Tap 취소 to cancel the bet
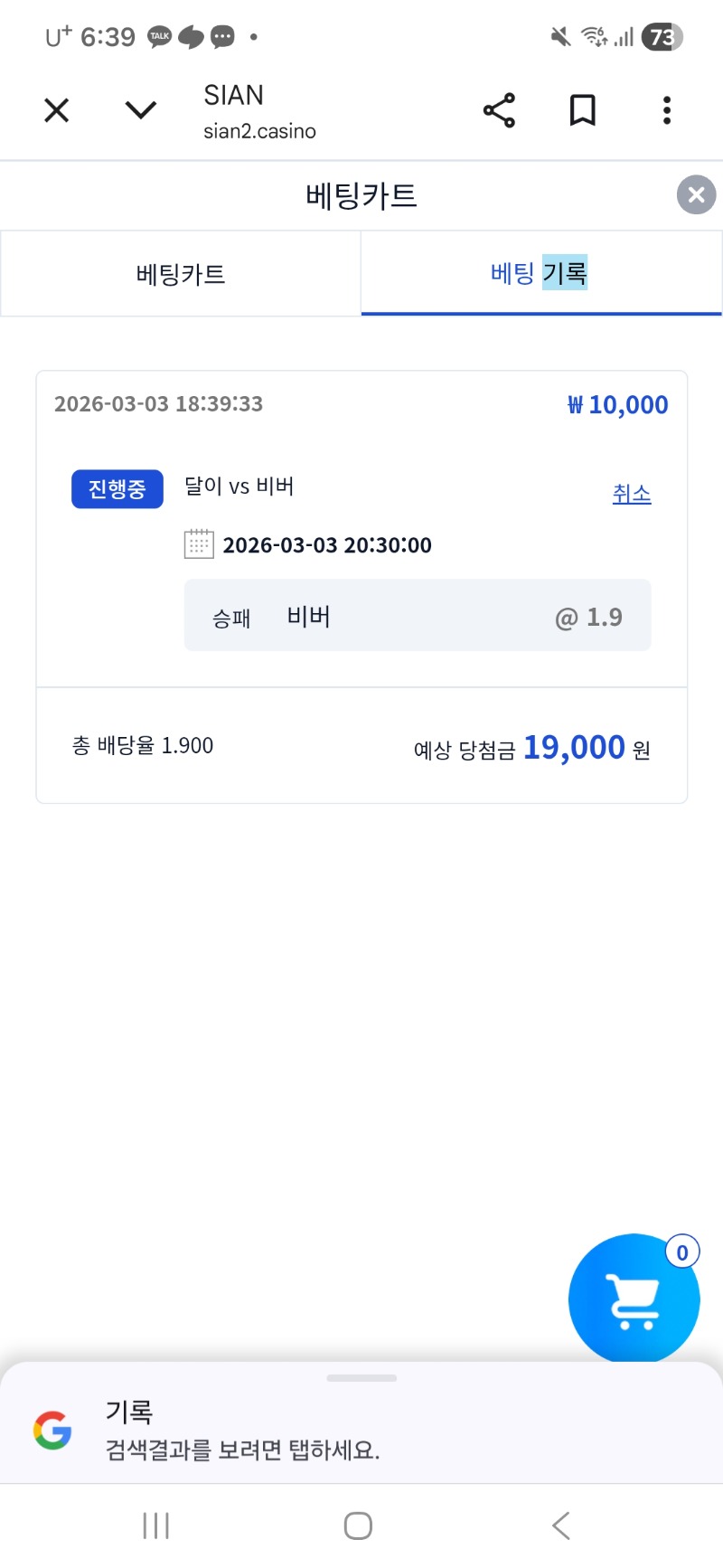The image size is (723, 1568). [632, 494]
